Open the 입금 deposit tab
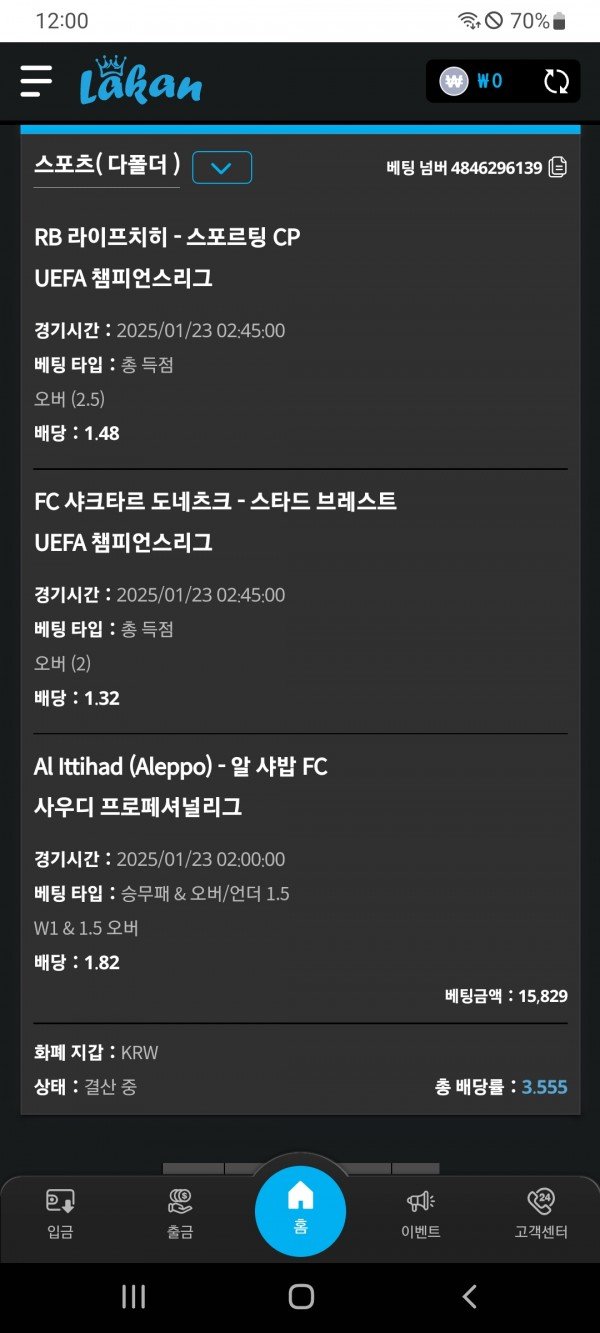The width and height of the screenshot is (600, 1333). coord(60,1213)
